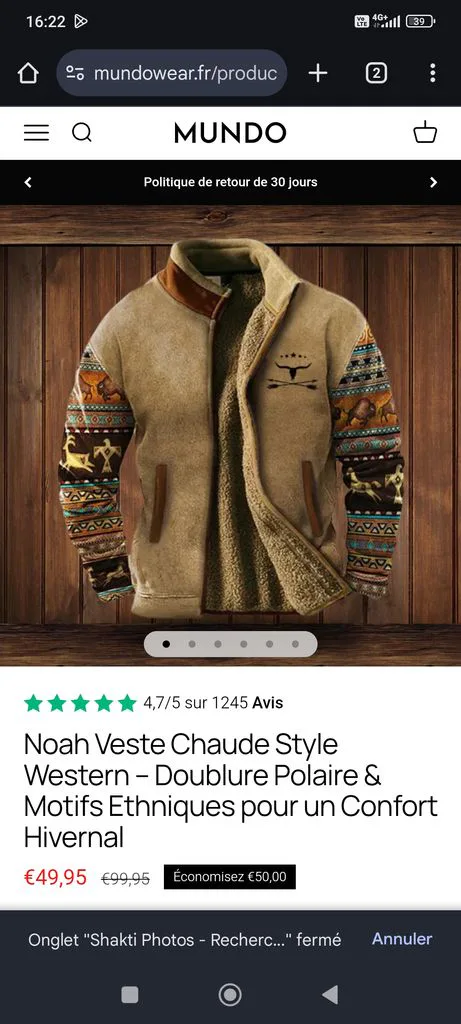Open the 1245 Avis reviews link
The width and height of the screenshot is (461, 1024).
point(213,703)
